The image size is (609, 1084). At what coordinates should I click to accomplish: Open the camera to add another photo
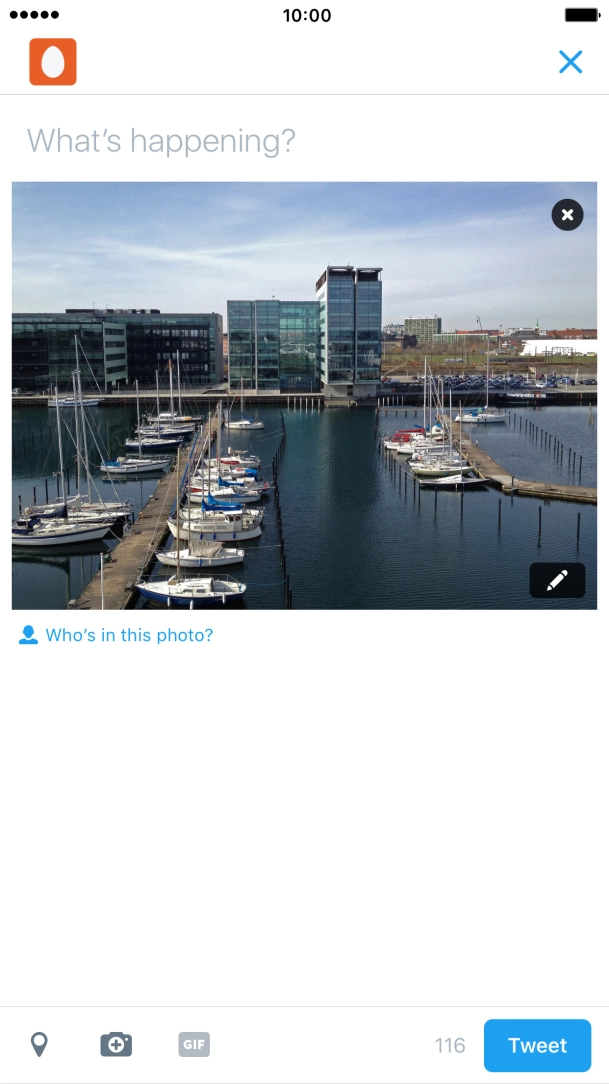116,1045
